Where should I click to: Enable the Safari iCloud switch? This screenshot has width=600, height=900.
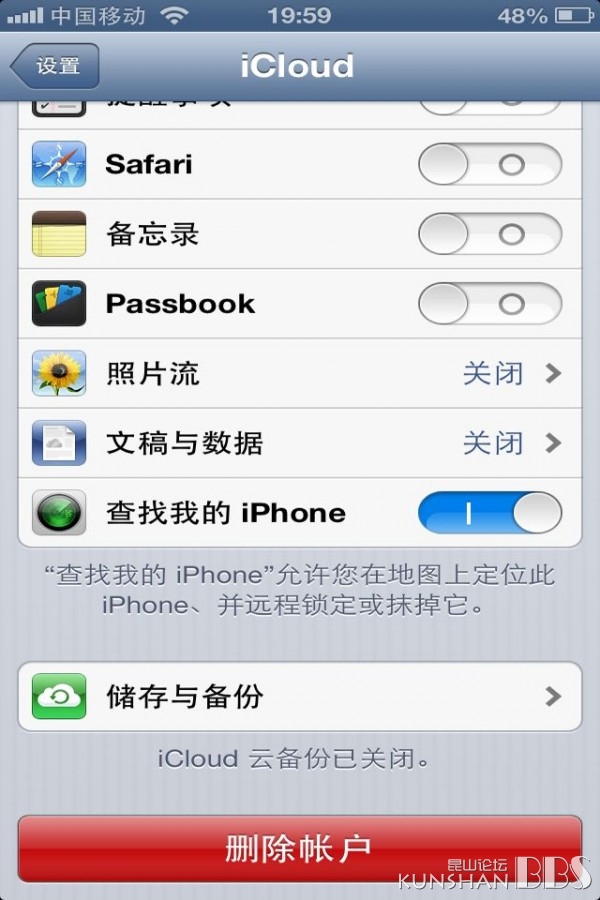coord(489,164)
